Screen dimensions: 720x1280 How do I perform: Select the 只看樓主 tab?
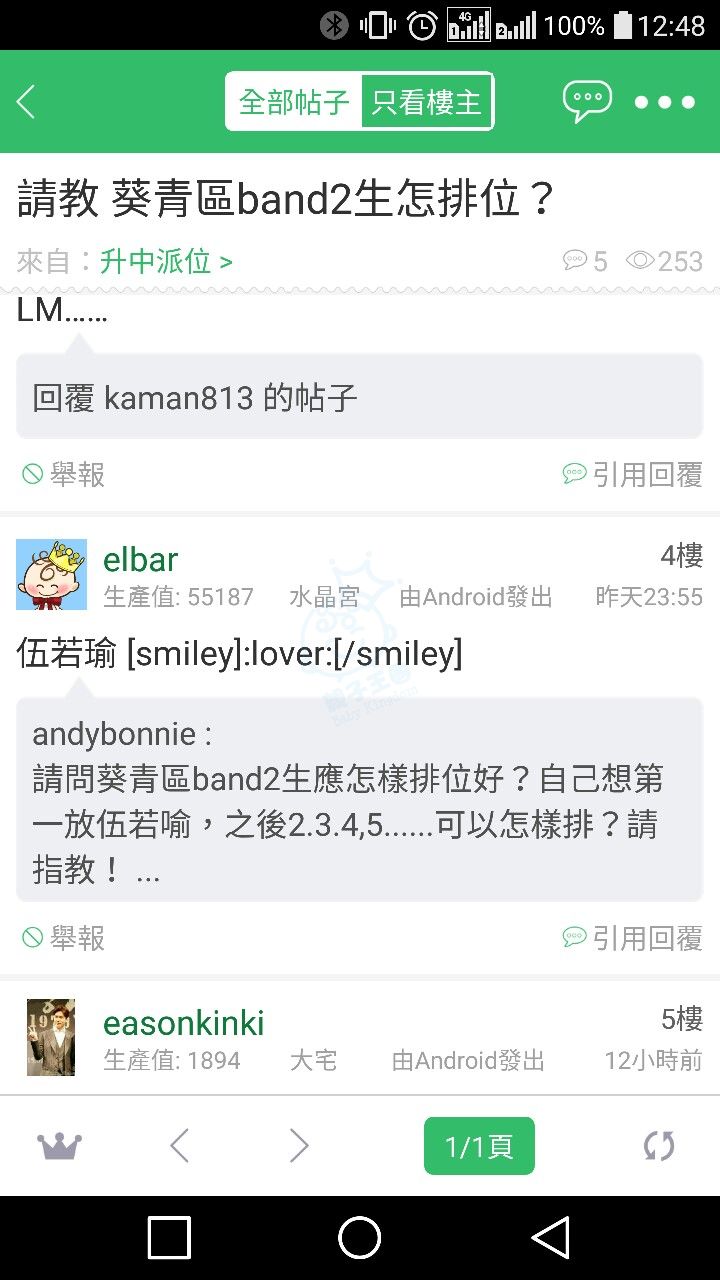[x=427, y=101]
